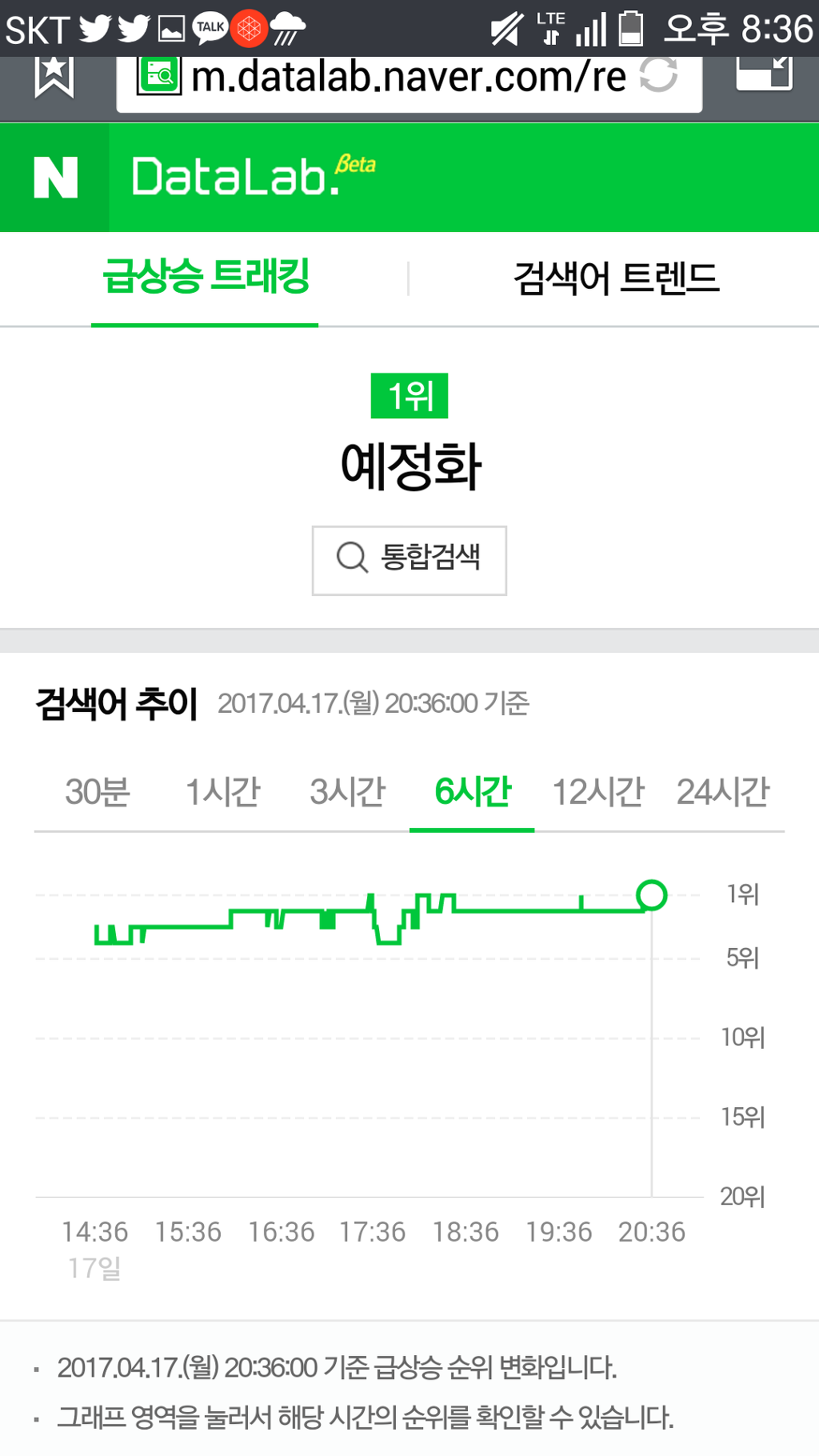819x1456 pixels.
Task: Select the 30분 time range
Action: [x=97, y=792]
